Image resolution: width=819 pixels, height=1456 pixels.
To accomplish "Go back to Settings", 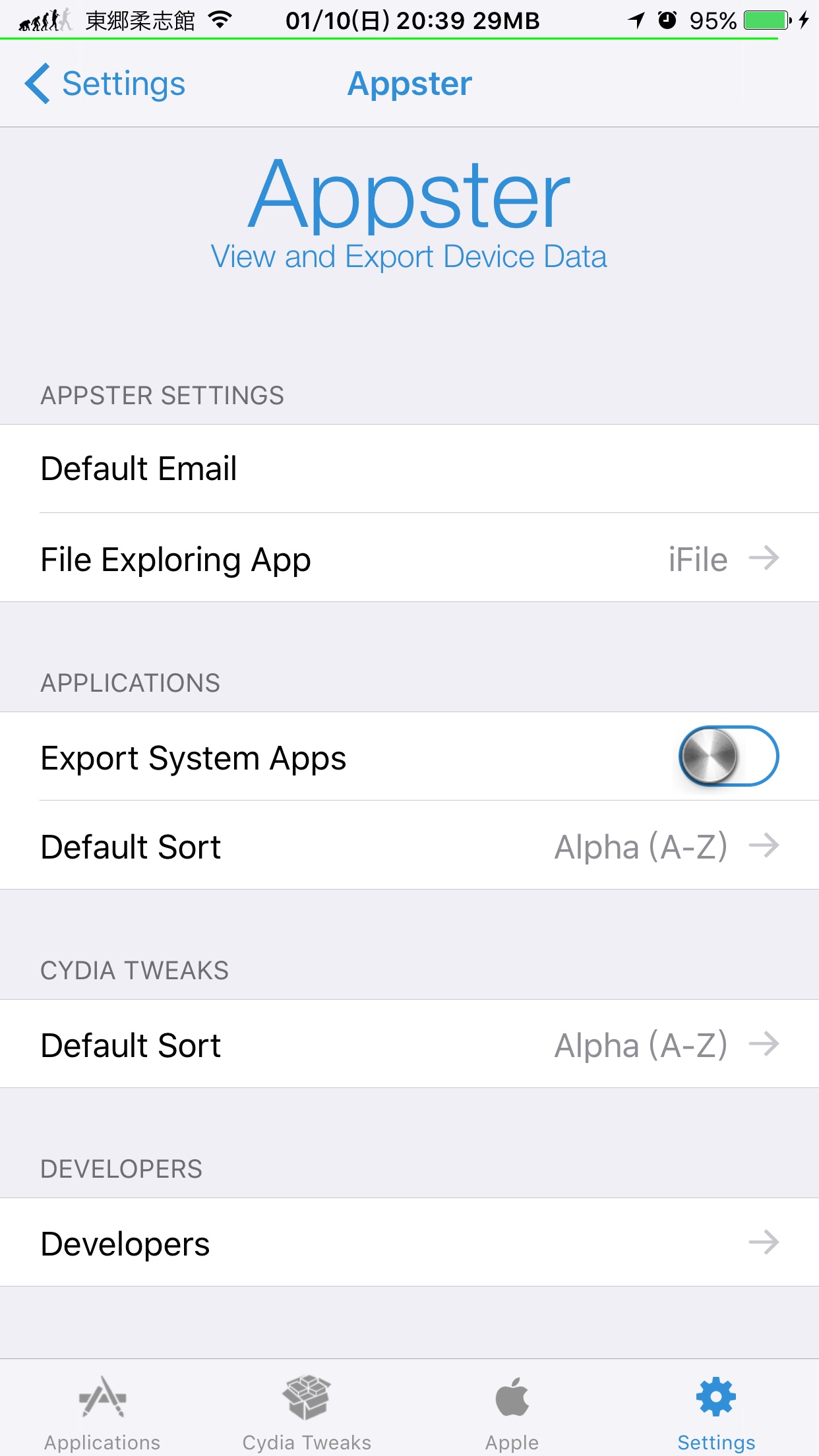I will (x=106, y=84).
